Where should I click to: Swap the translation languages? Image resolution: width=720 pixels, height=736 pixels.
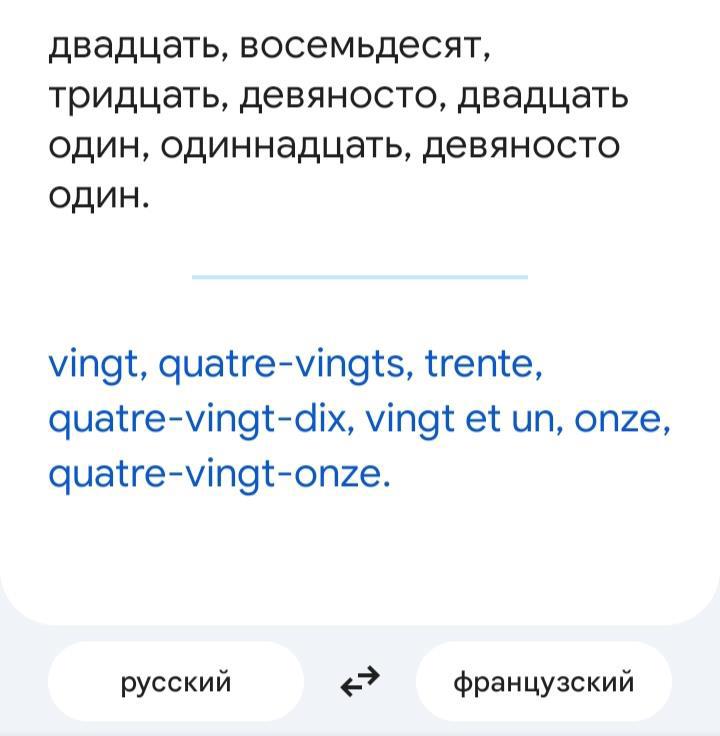360,682
